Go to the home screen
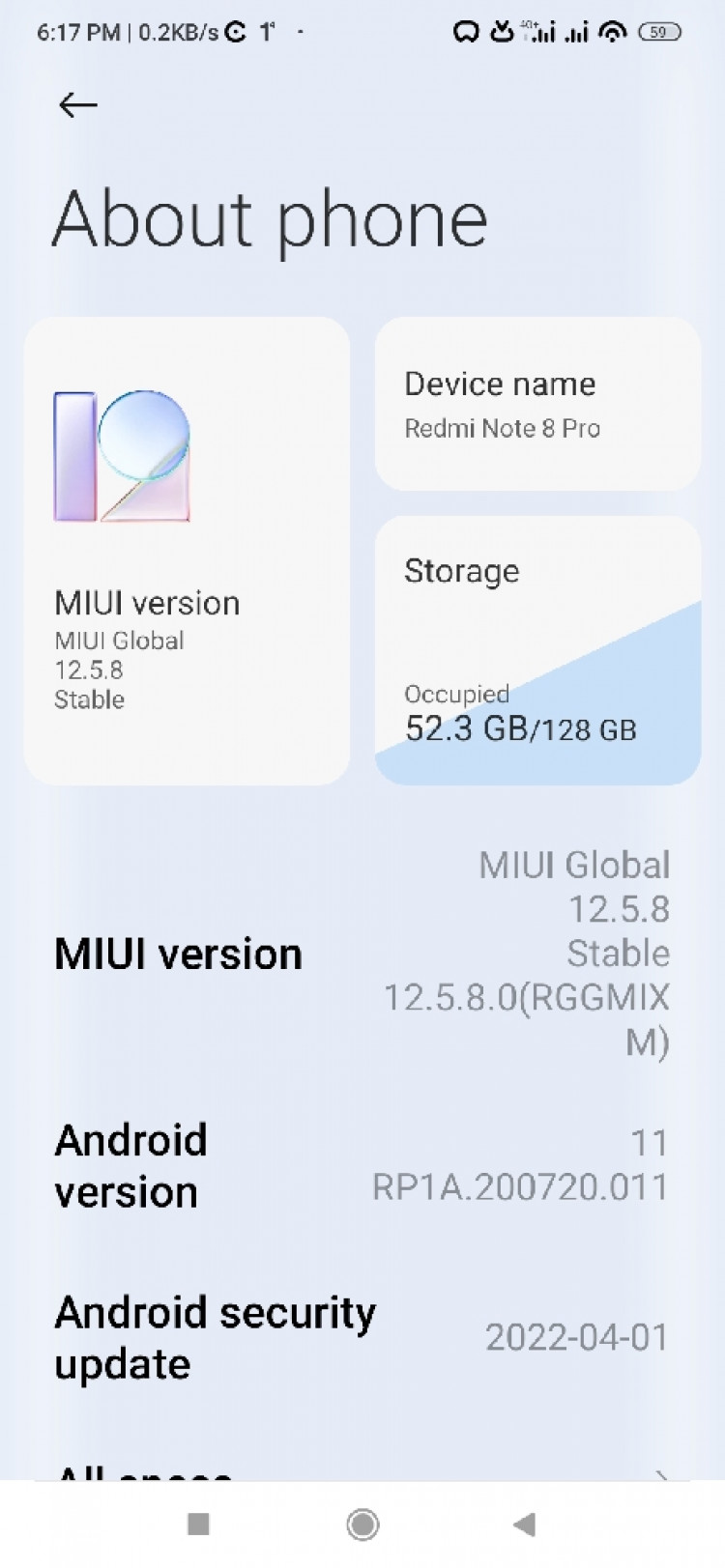 pos(362,1525)
